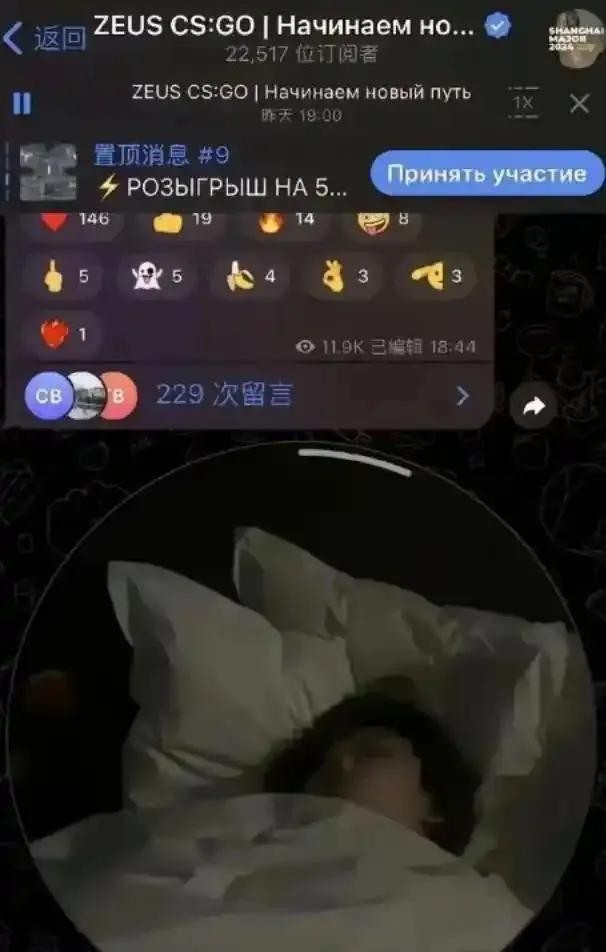Tap the Принять участие button
The width and height of the screenshot is (606, 952).
(486, 173)
